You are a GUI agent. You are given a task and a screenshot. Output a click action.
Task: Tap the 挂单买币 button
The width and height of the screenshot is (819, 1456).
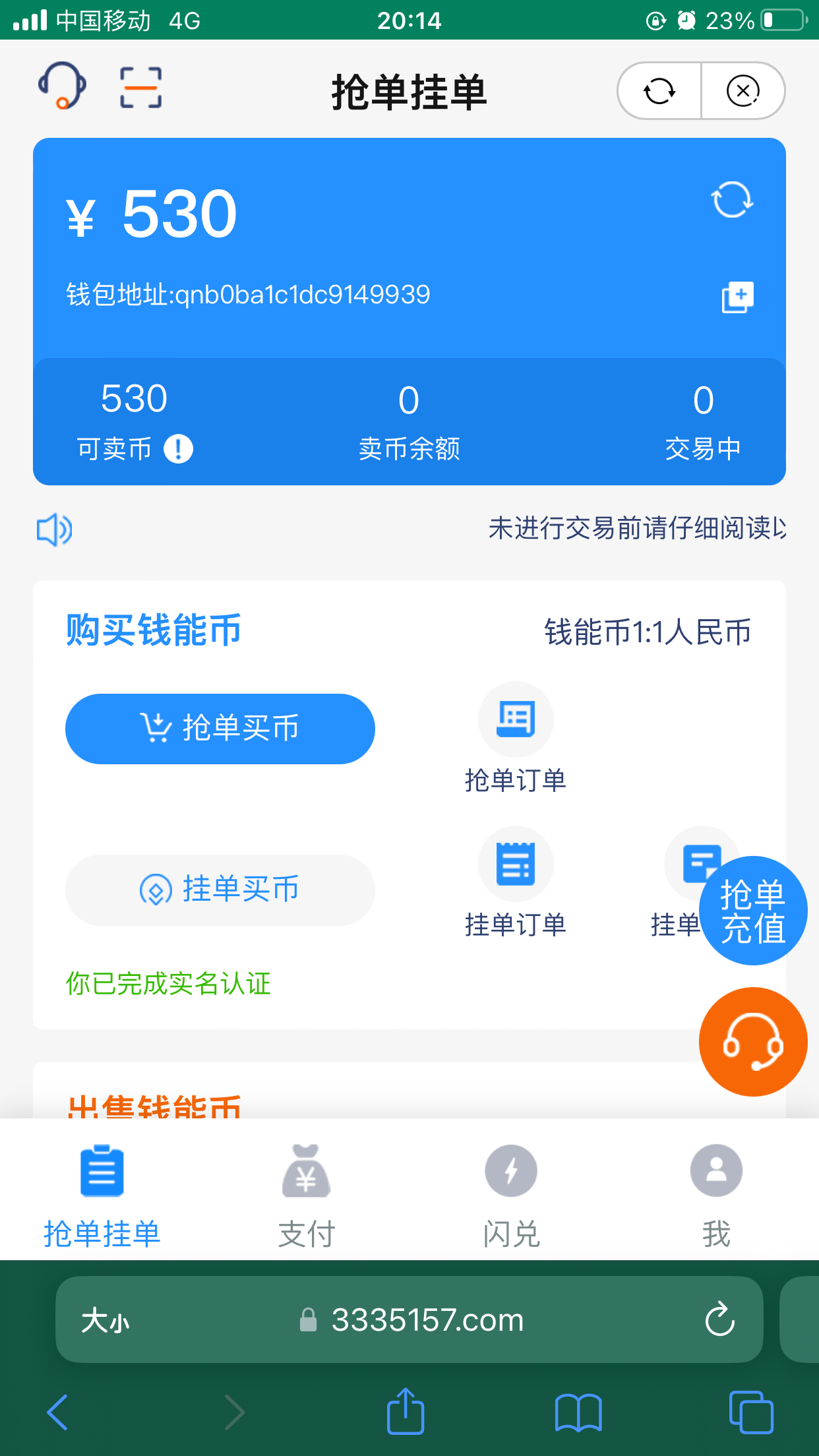click(x=220, y=890)
